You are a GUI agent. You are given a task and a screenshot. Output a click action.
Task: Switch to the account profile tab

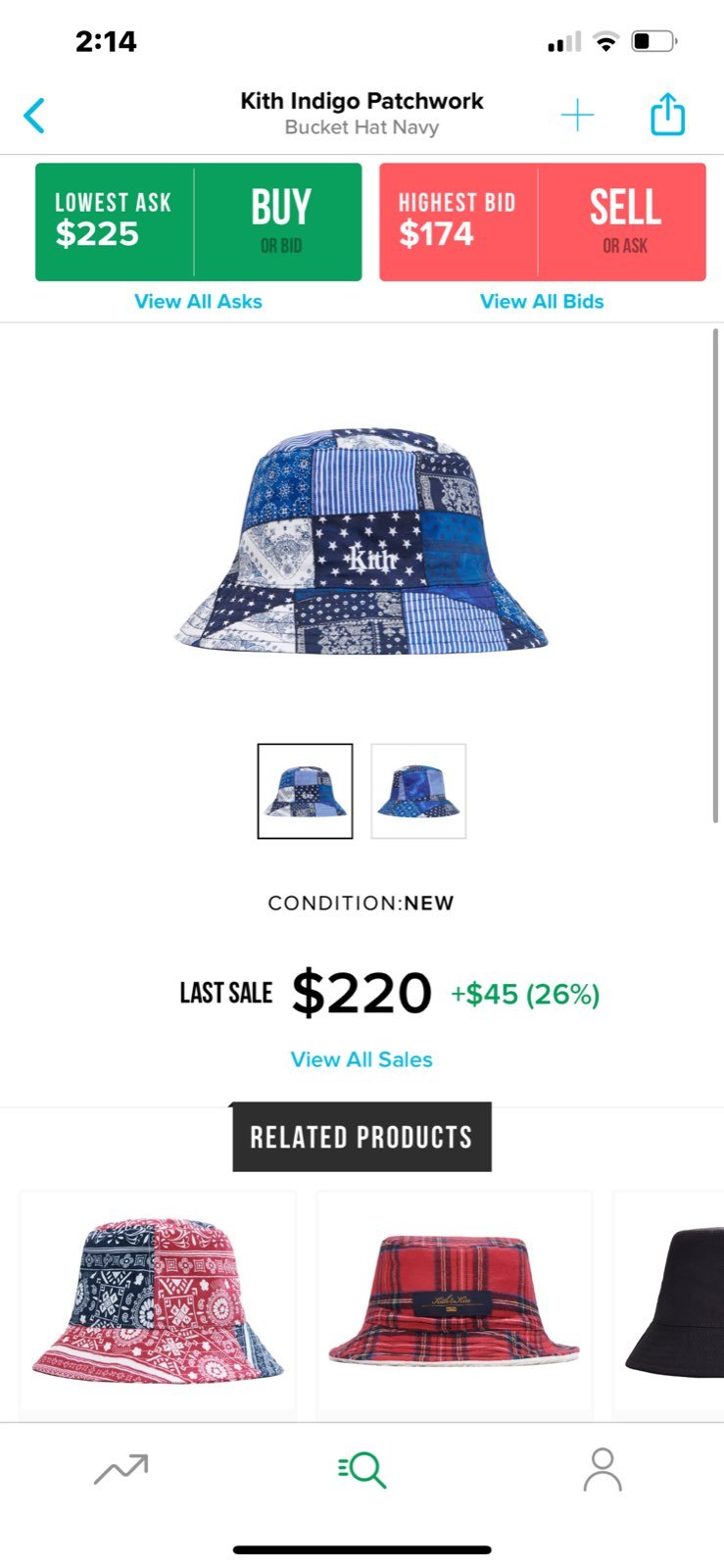pos(603,1469)
